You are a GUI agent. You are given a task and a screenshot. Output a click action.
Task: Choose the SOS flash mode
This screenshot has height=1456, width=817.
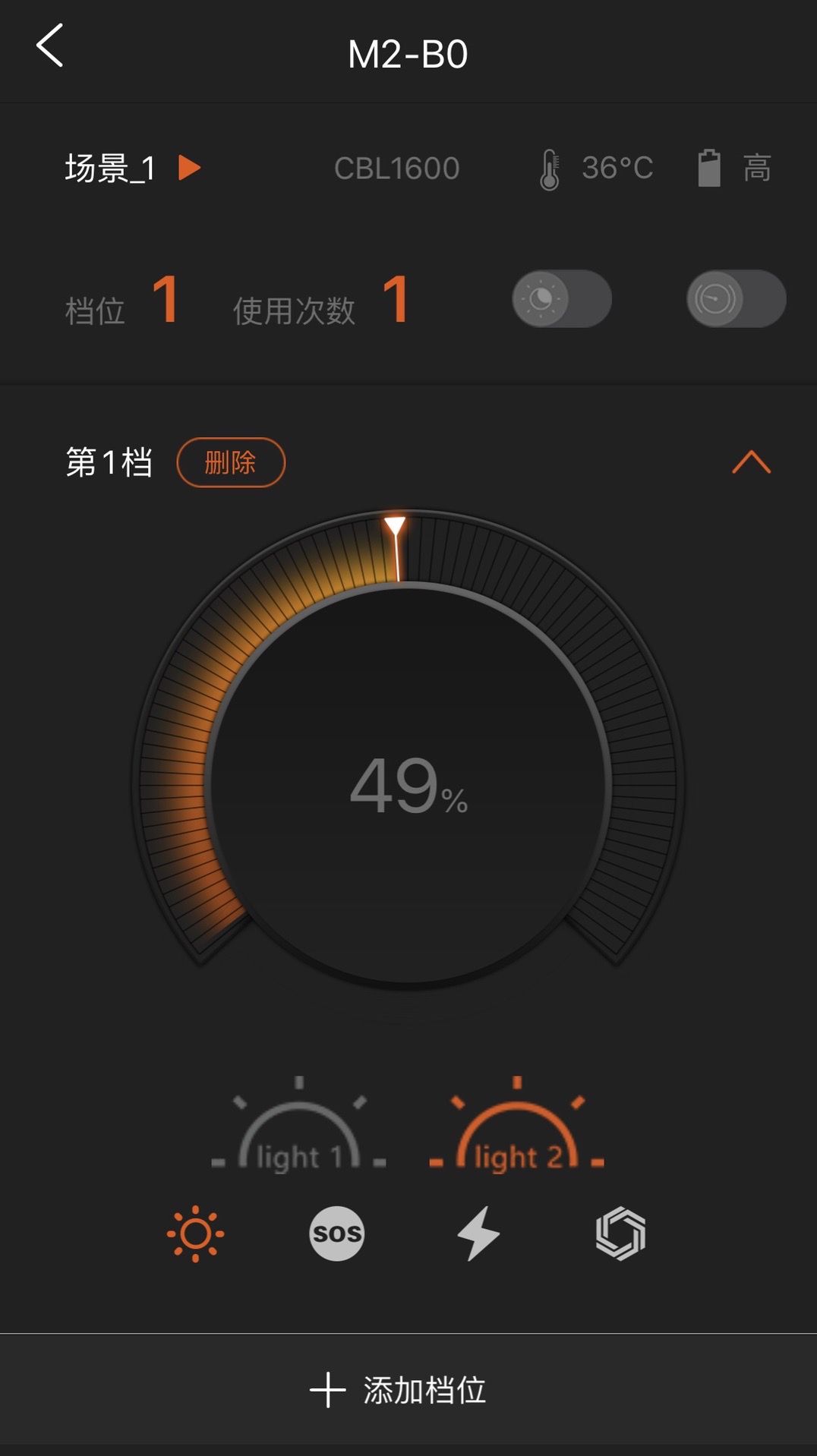[x=337, y=1234]
